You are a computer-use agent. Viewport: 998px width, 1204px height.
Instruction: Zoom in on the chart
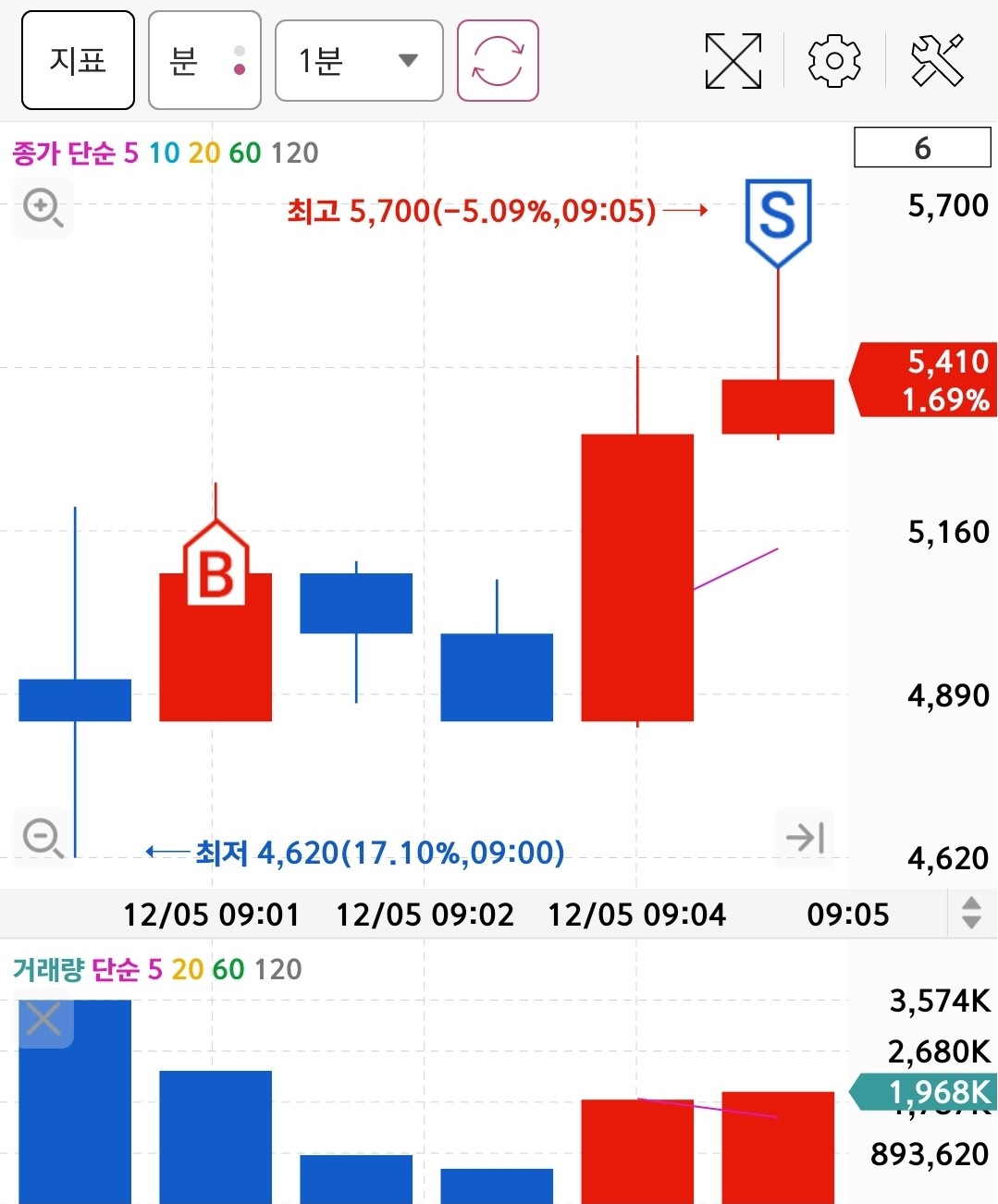coord(43,207)
